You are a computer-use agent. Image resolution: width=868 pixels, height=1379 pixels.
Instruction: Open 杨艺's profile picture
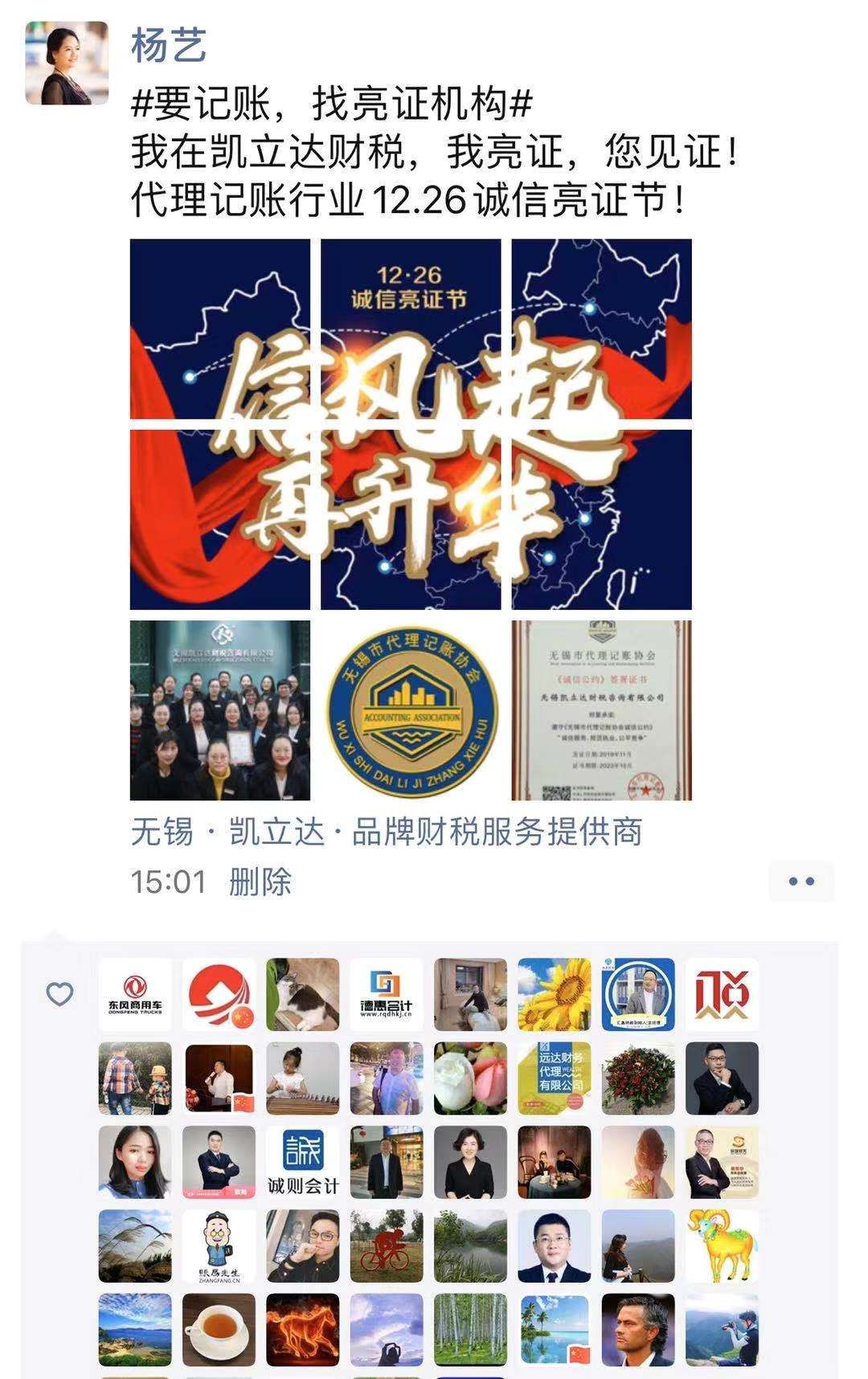(67, 63)
